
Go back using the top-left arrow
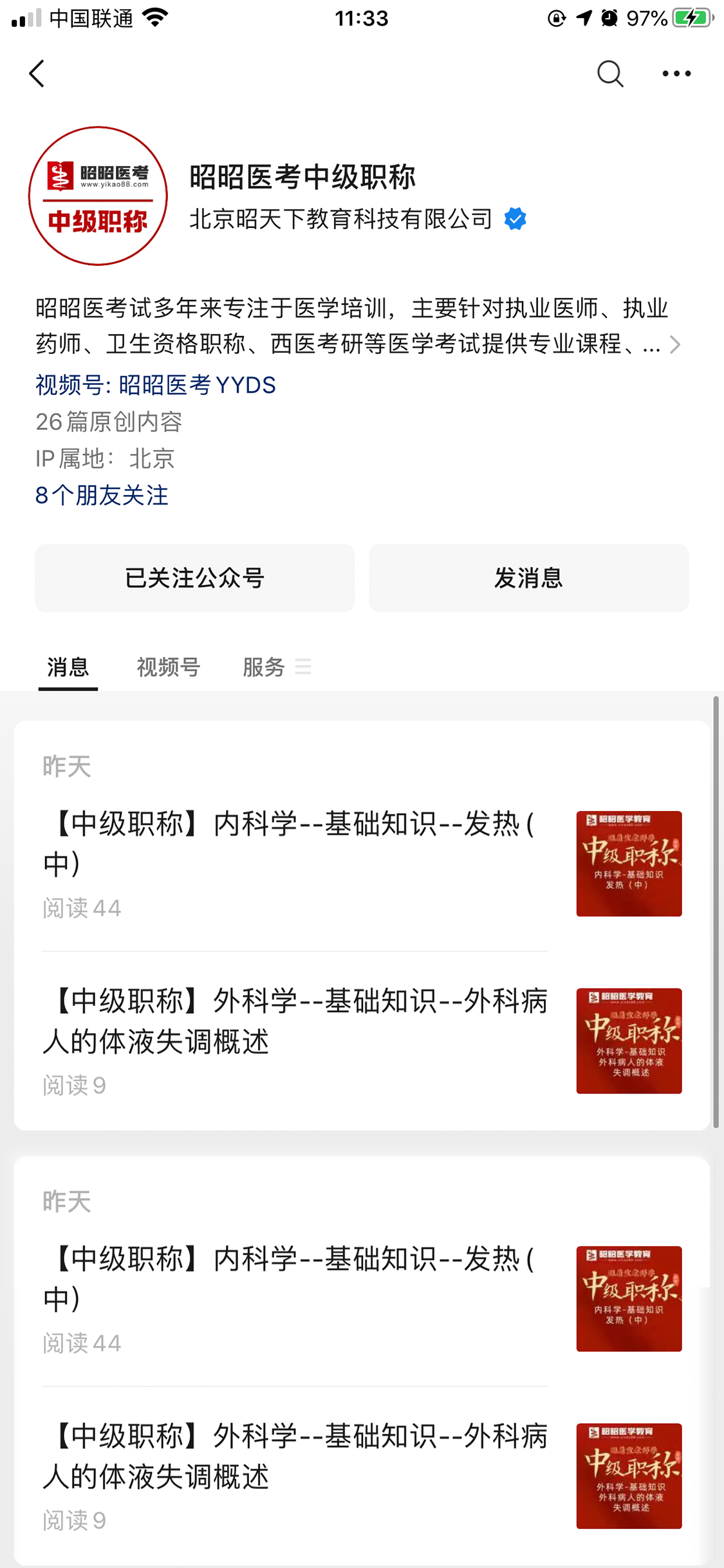click(37, 73)
